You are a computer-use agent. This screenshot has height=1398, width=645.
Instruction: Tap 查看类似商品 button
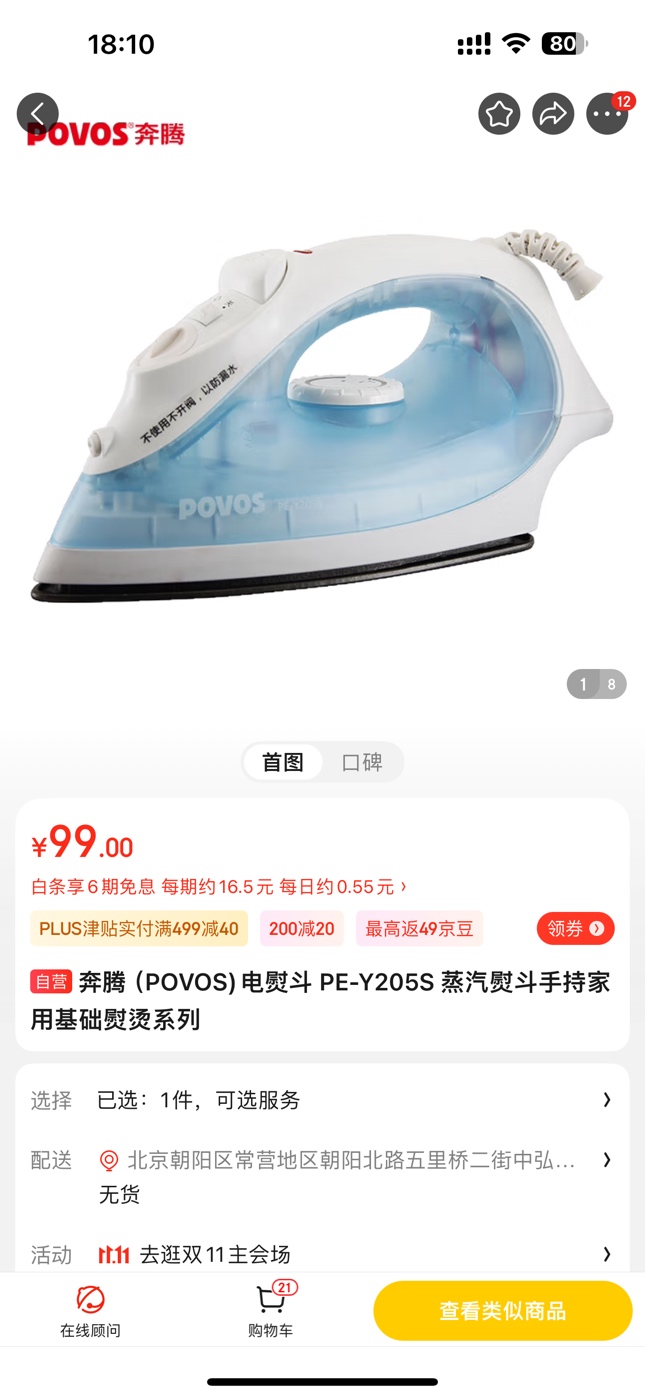tap(503, 1311)
